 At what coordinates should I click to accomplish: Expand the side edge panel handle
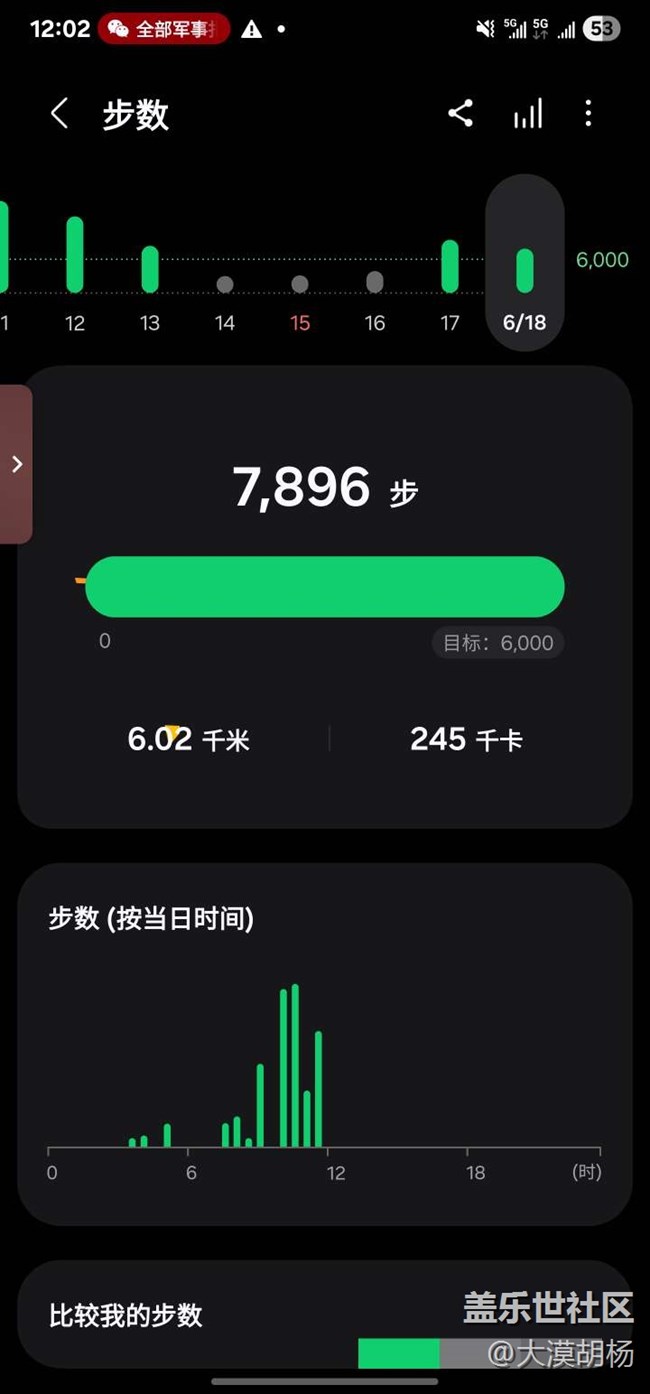16,464
